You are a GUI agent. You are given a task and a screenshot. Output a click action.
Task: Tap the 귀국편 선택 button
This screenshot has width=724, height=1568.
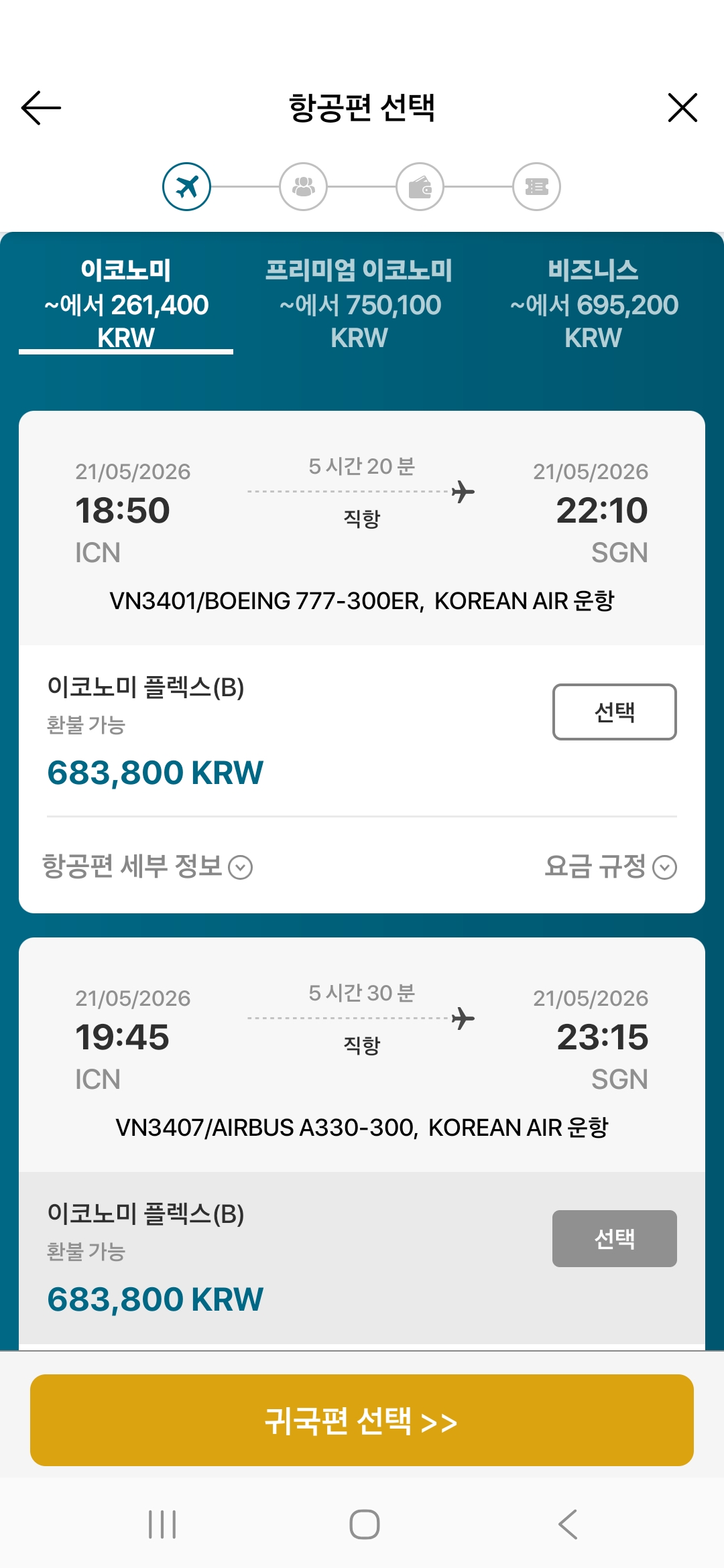pos(362,1420)
